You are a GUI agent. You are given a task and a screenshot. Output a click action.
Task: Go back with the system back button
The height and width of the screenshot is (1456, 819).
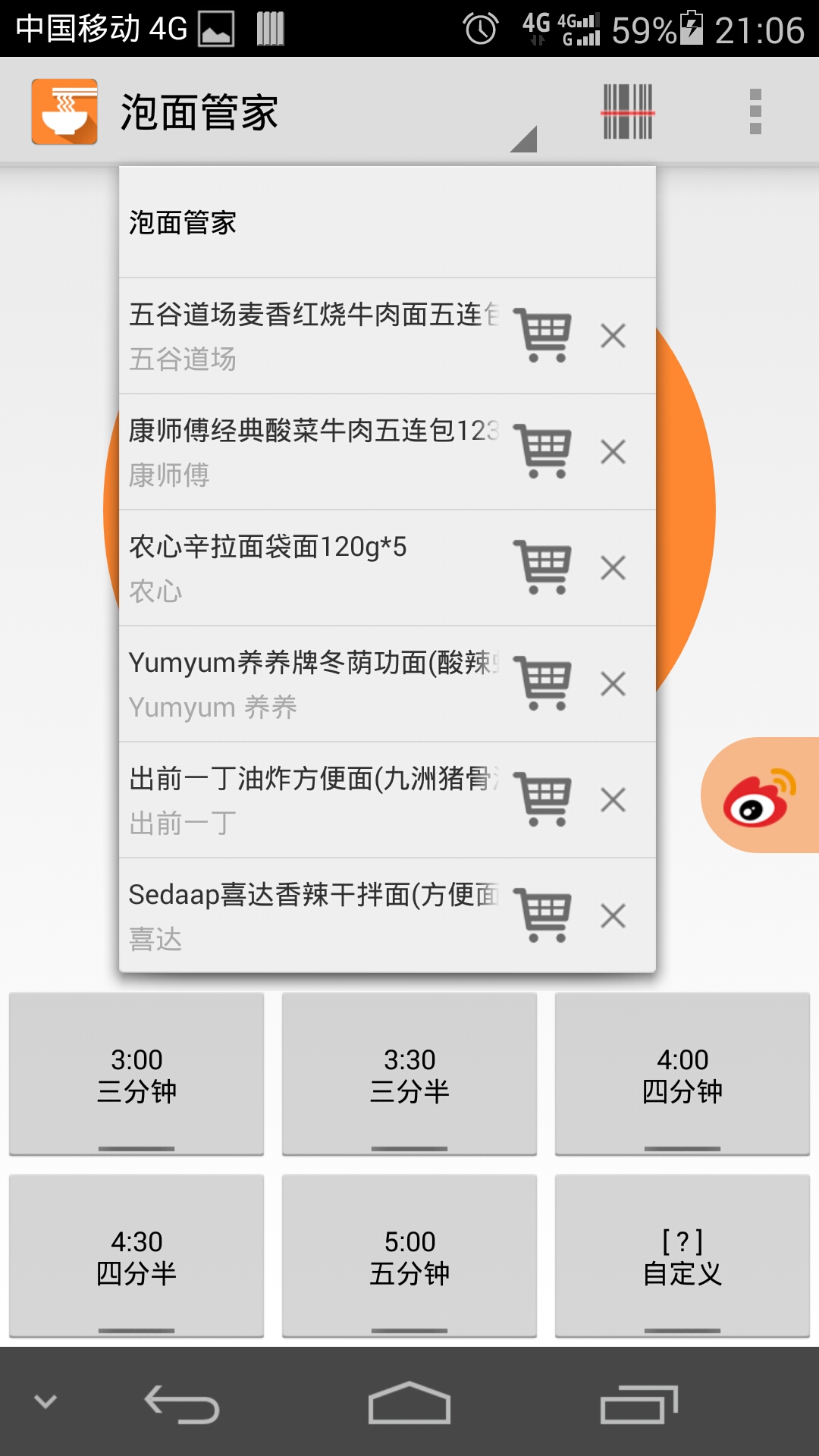tap(182, 1404)
